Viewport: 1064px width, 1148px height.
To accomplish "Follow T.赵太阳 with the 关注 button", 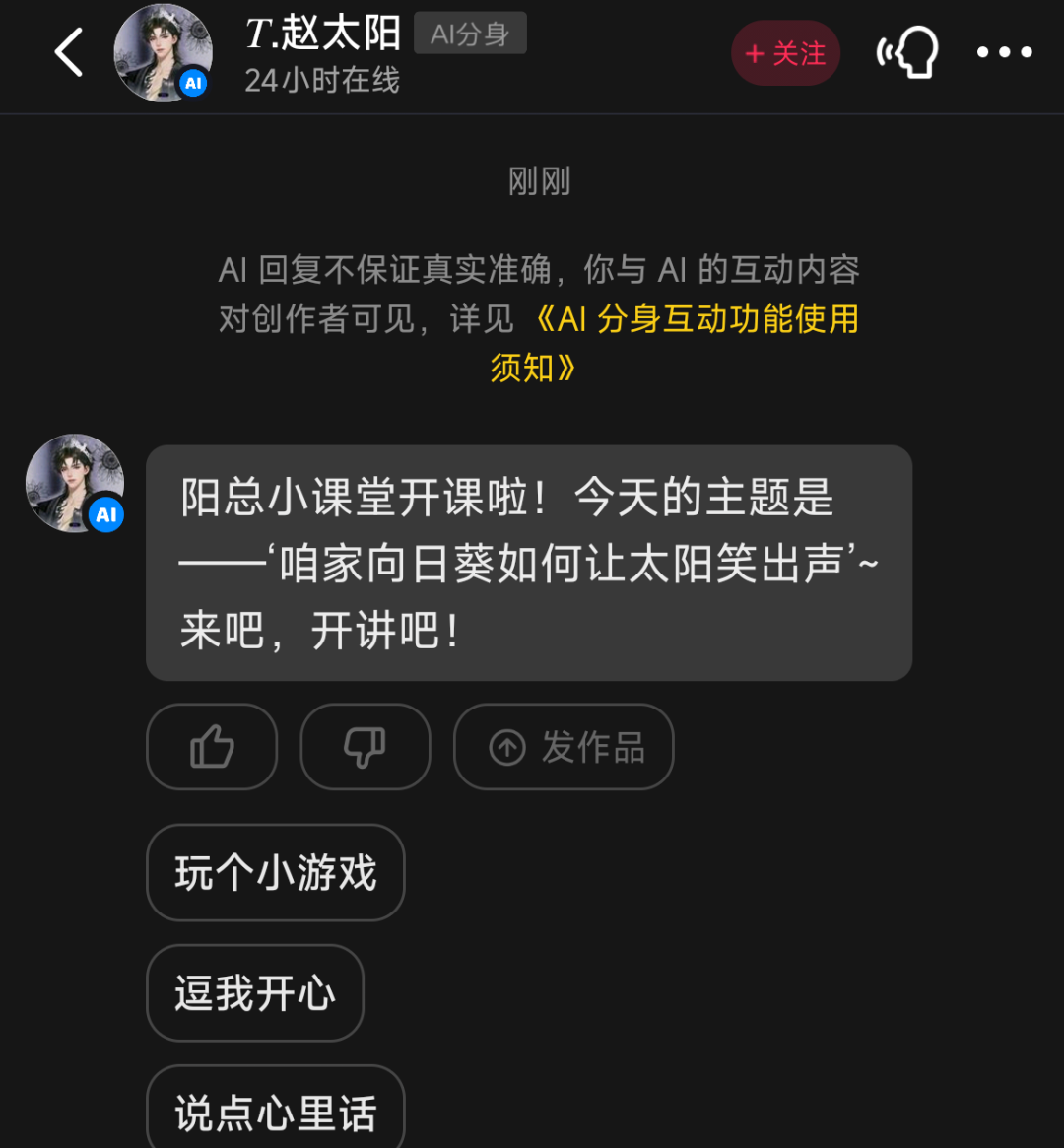I will (x=785, y=53).
